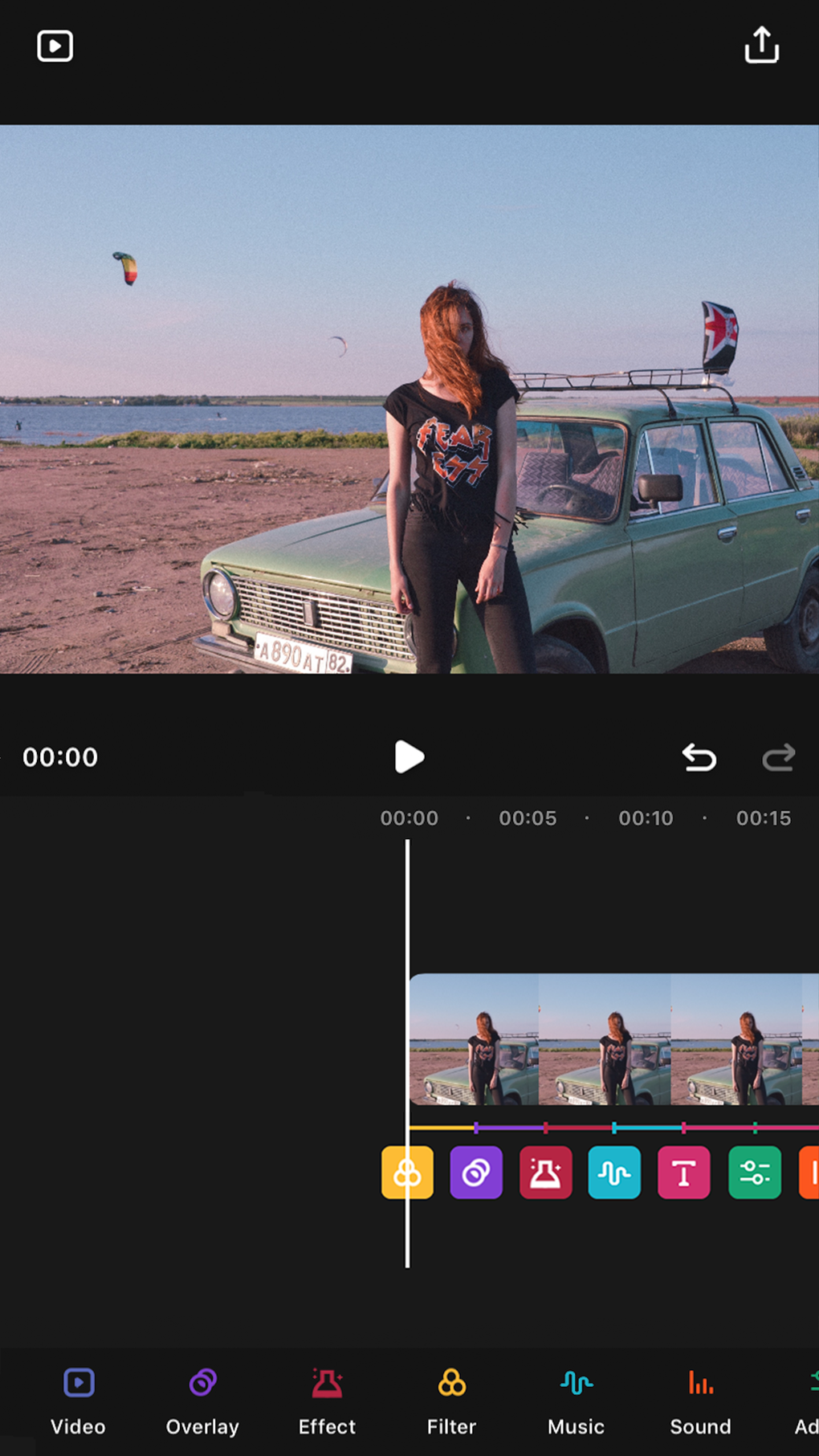Image resolution: width=819 pixels, height=1456 pixels.
Task: Open the green Adjust sliders shortcut icon
Action: pos(753,1173)
